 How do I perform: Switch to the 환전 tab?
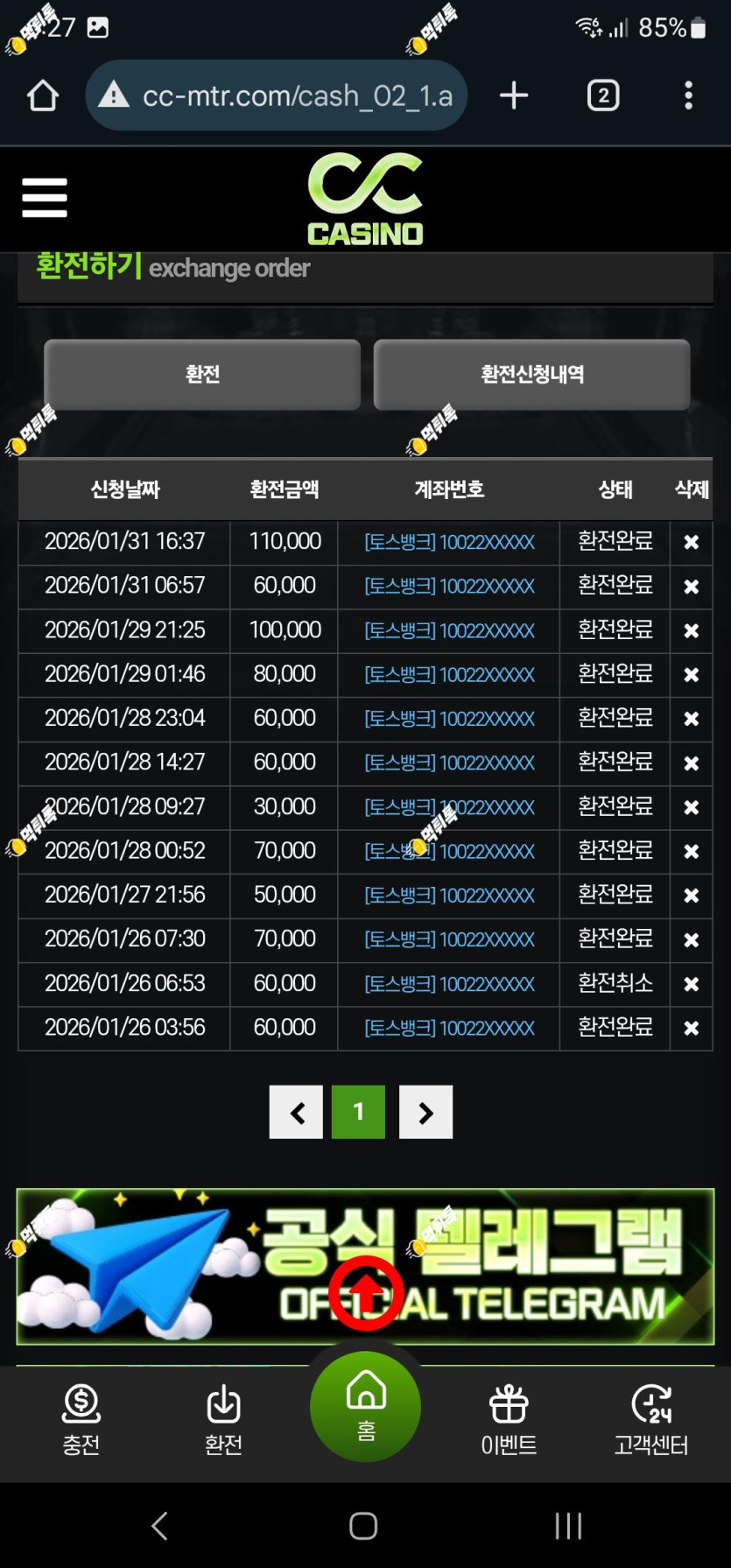(x=202, y=375)
